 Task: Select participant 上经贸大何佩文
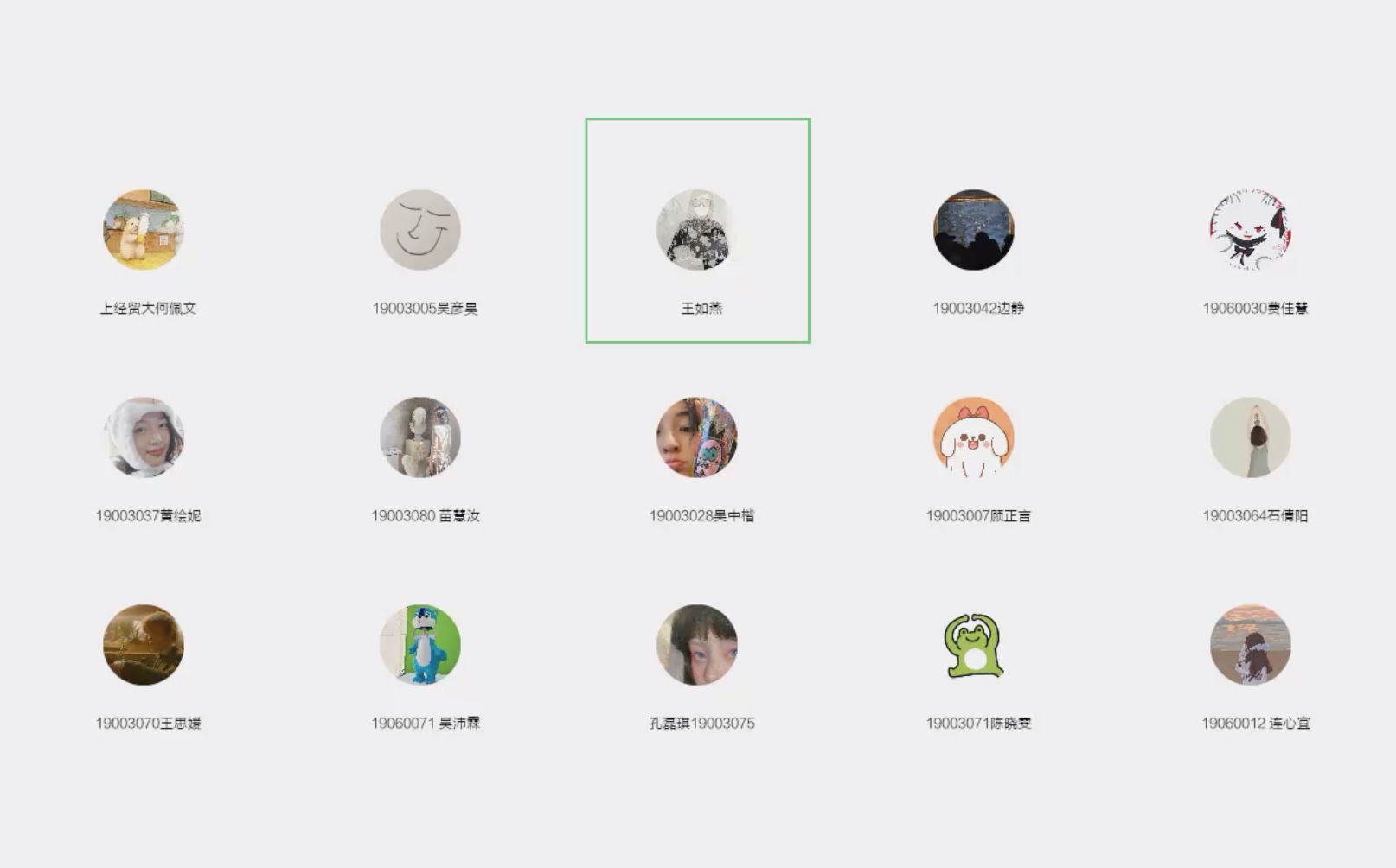pyautogui.click(x=144, y=230)
